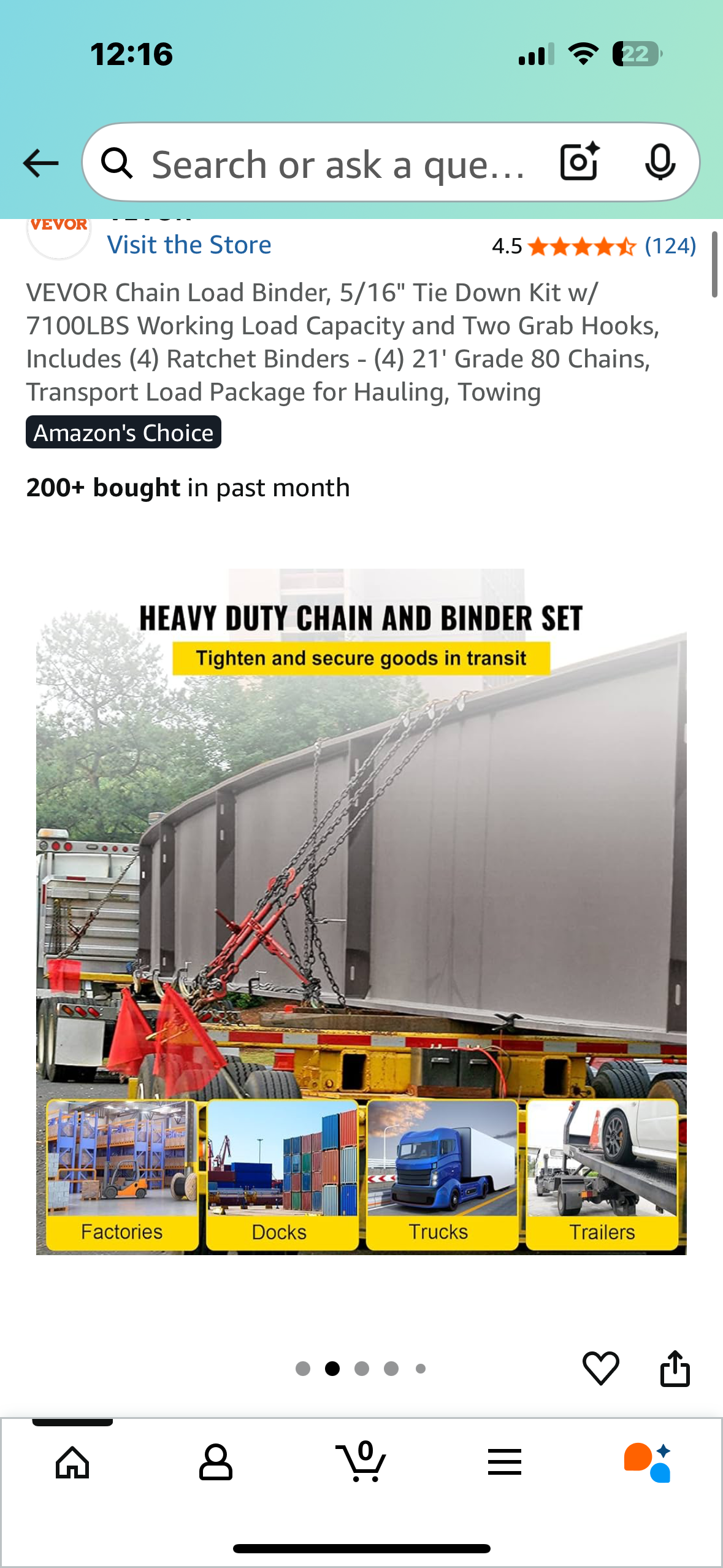Screen dimensions: 723x1568
Task: Share this product
Action: (x=675, y=1367)
